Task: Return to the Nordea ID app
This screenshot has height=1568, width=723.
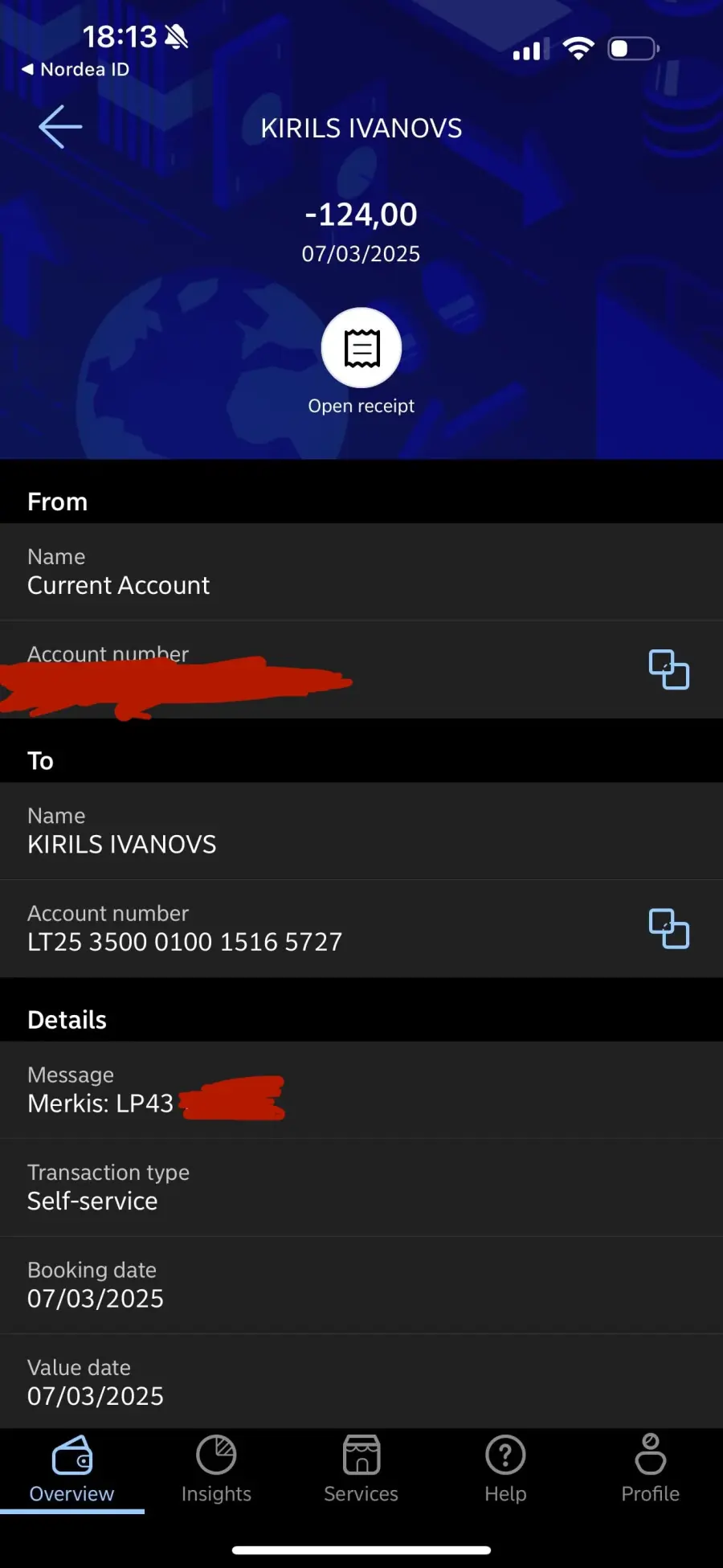Action: point(76,70)
